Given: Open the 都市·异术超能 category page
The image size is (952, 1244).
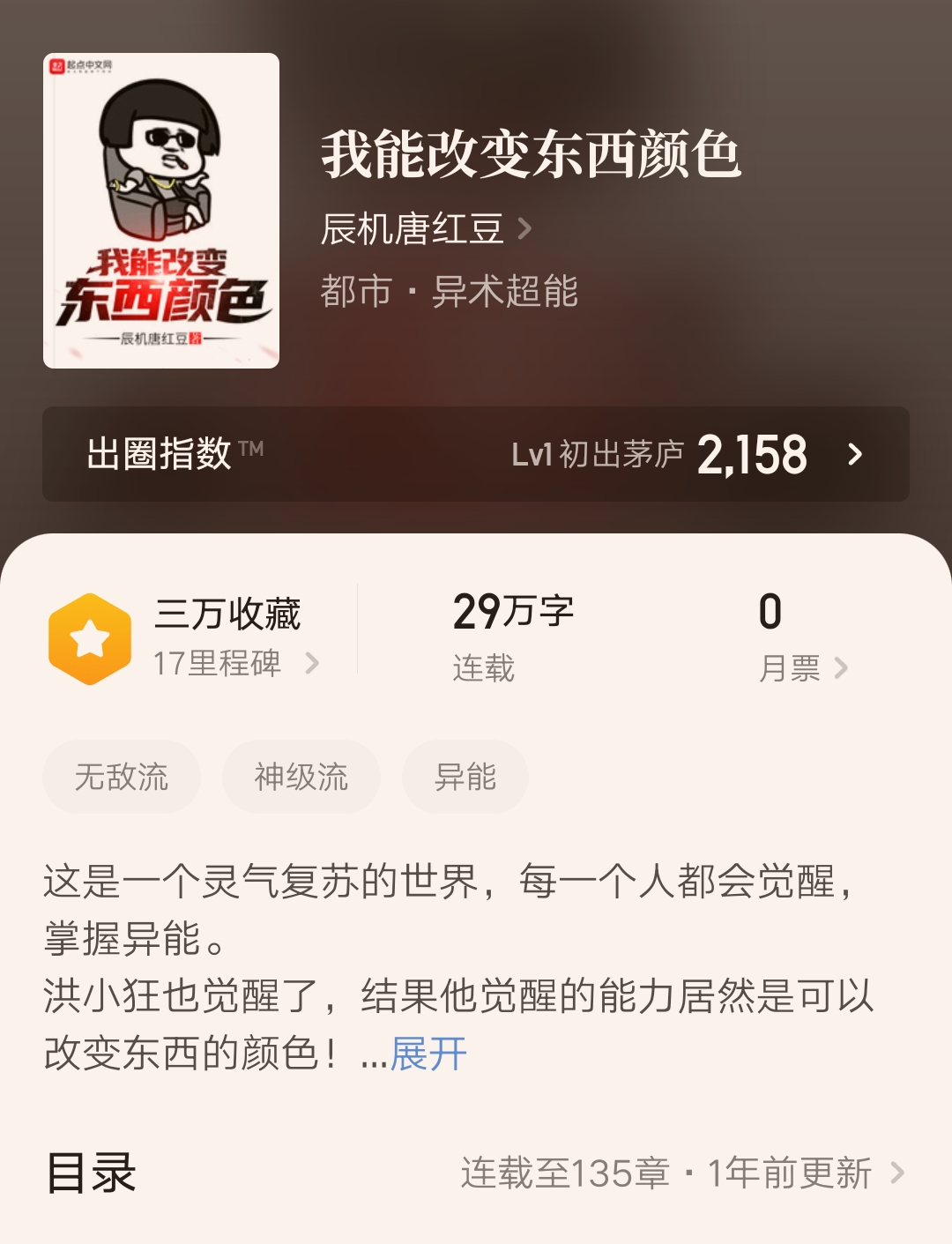Looking at the screenshot, I should point(451,293).
